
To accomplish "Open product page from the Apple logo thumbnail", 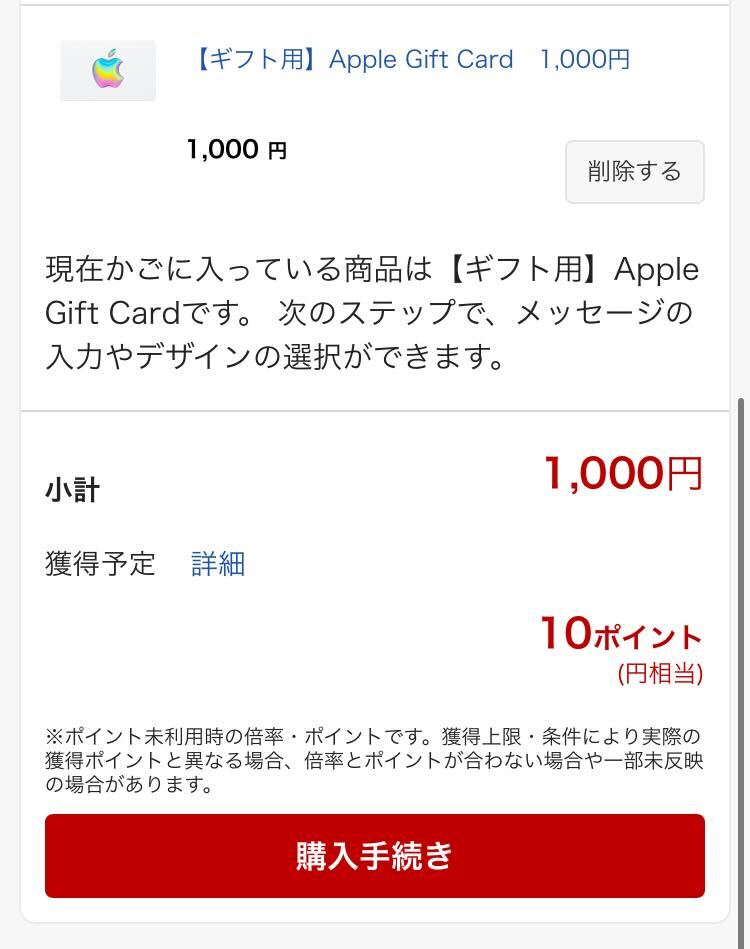I will pos(108,70).
